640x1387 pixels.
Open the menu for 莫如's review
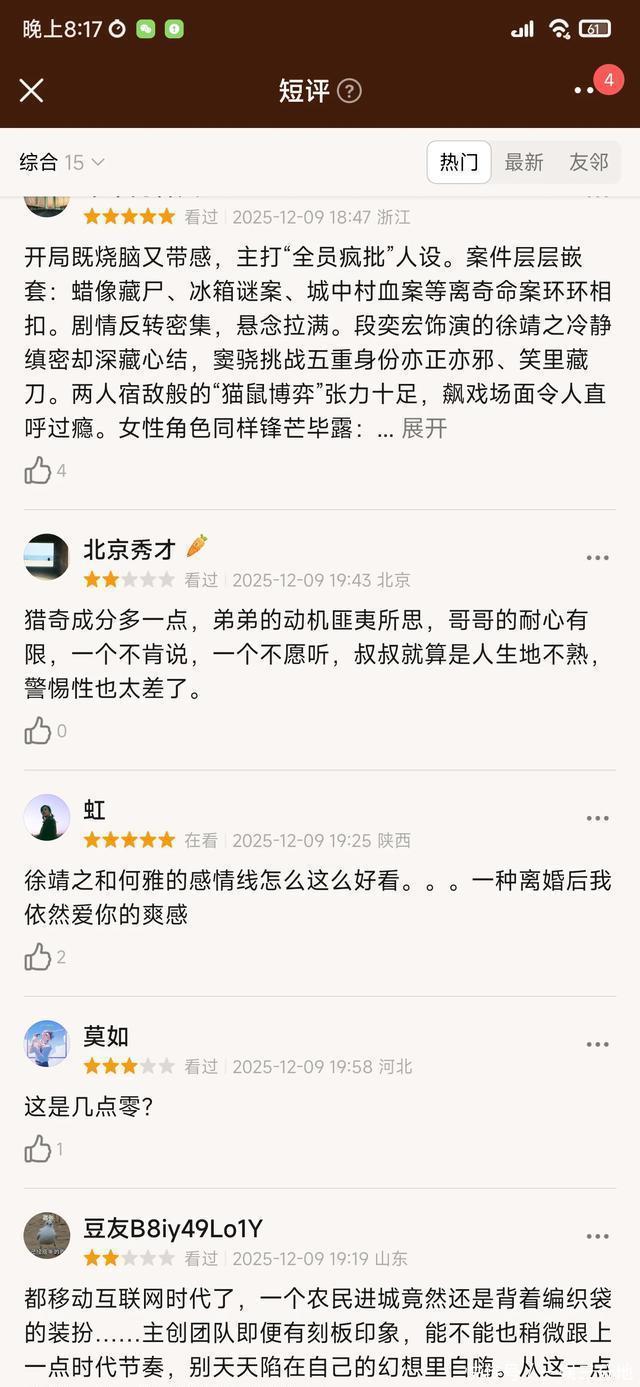(x=597, y=1045)
